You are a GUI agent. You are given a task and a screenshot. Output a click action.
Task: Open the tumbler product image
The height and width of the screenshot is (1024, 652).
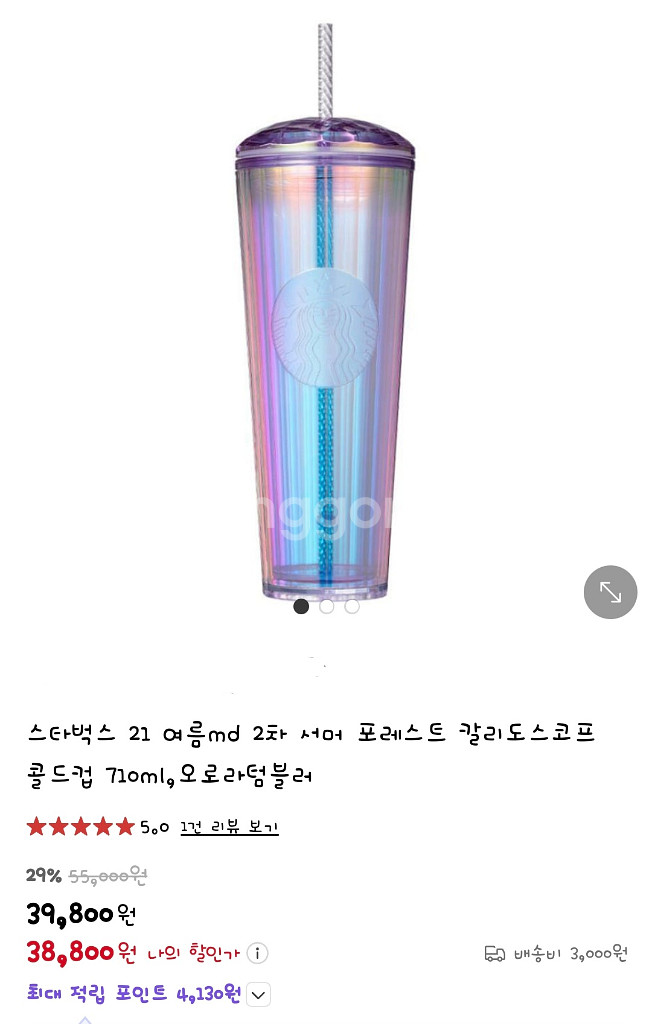coord(325,330)
